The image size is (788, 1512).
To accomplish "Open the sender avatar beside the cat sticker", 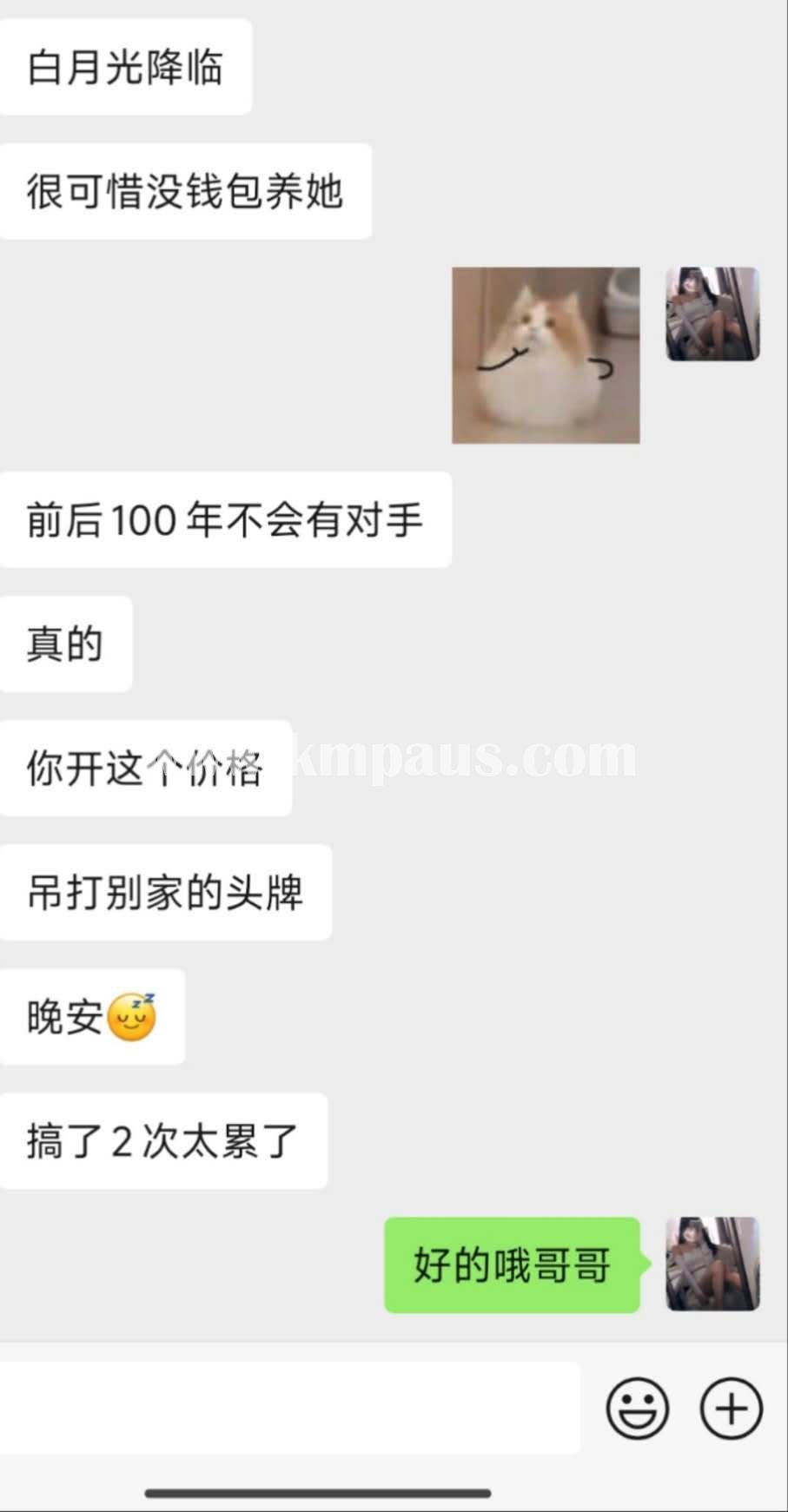I will pos(712,314).
